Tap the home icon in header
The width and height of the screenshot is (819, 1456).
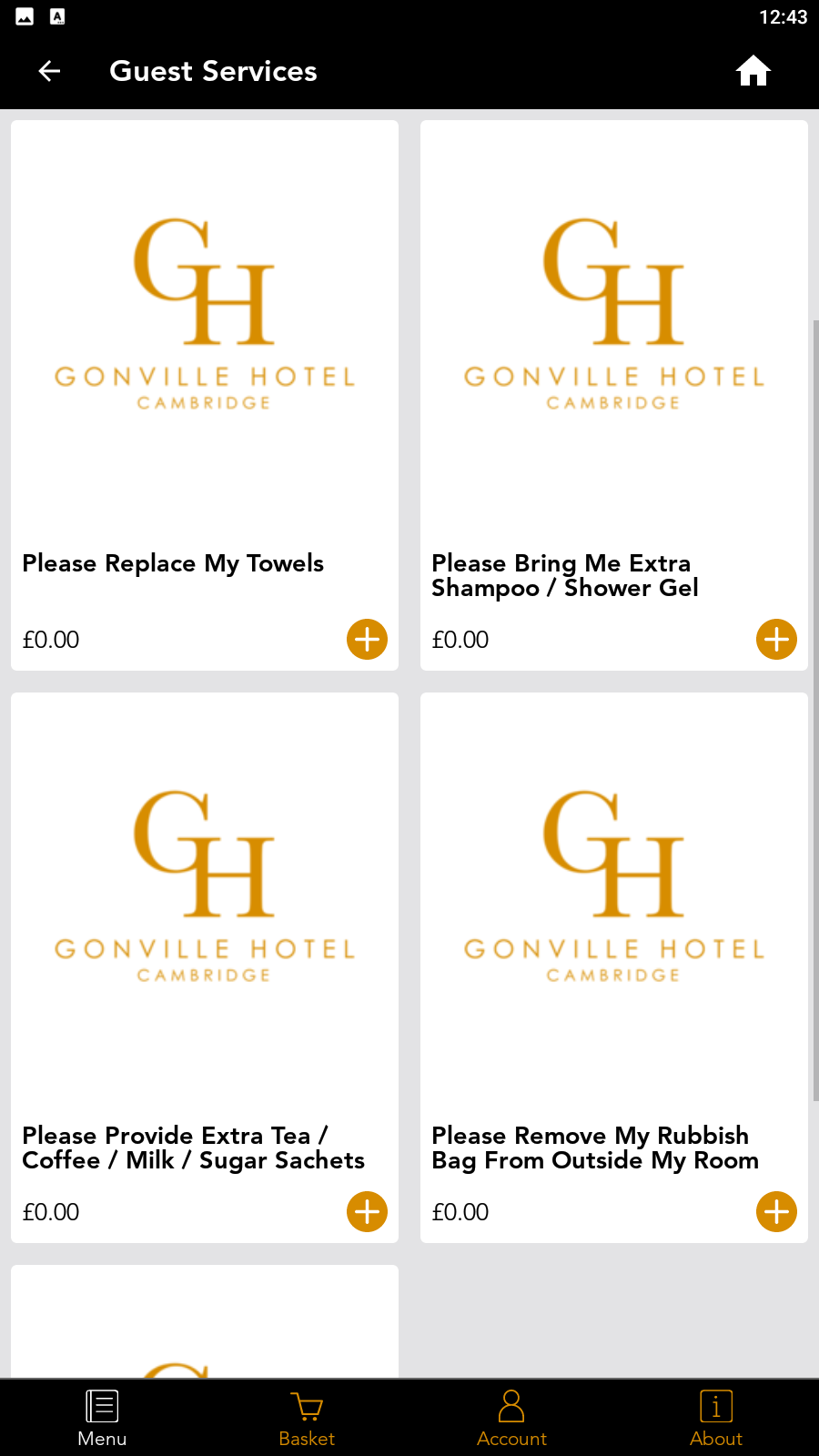[x=753, y=71]
